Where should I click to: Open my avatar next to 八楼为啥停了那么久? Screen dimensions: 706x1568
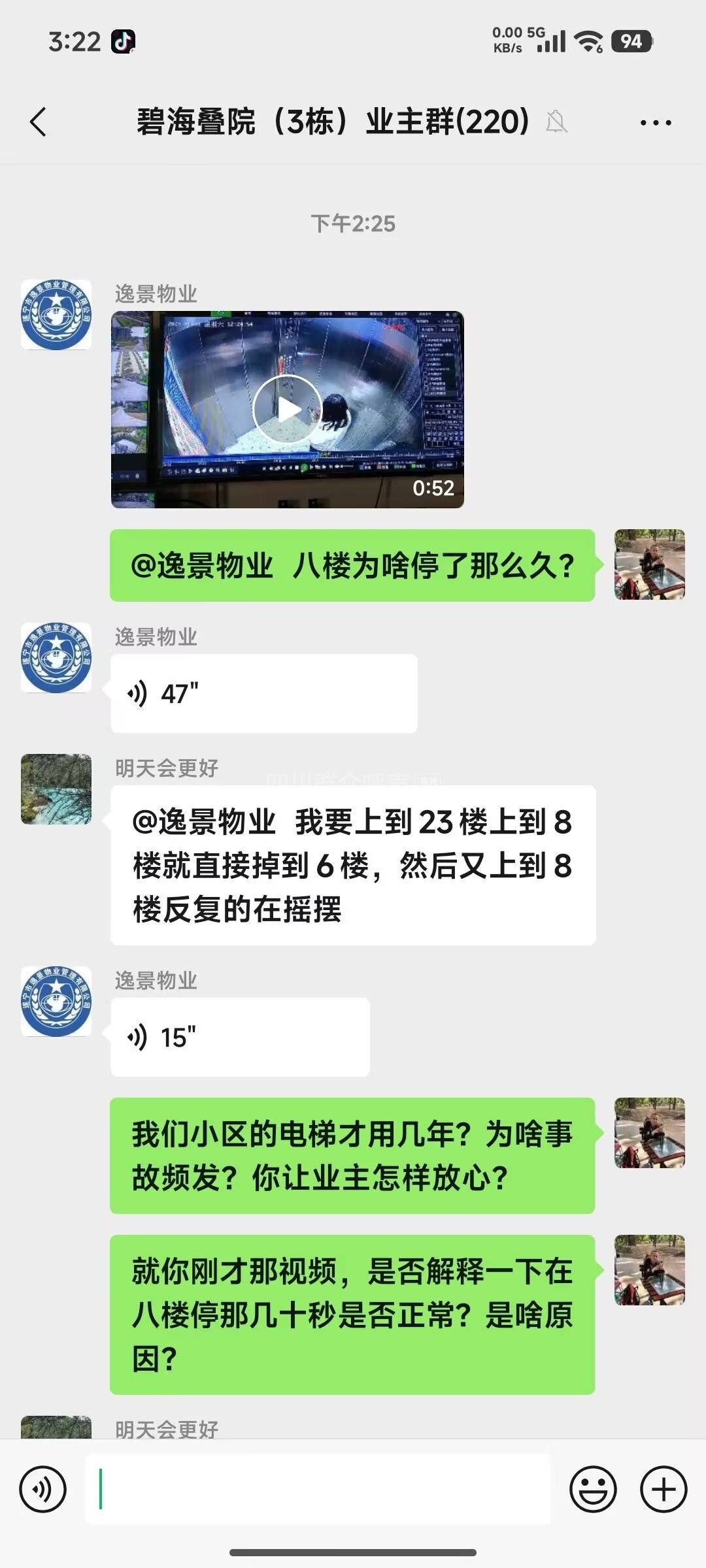649,564
